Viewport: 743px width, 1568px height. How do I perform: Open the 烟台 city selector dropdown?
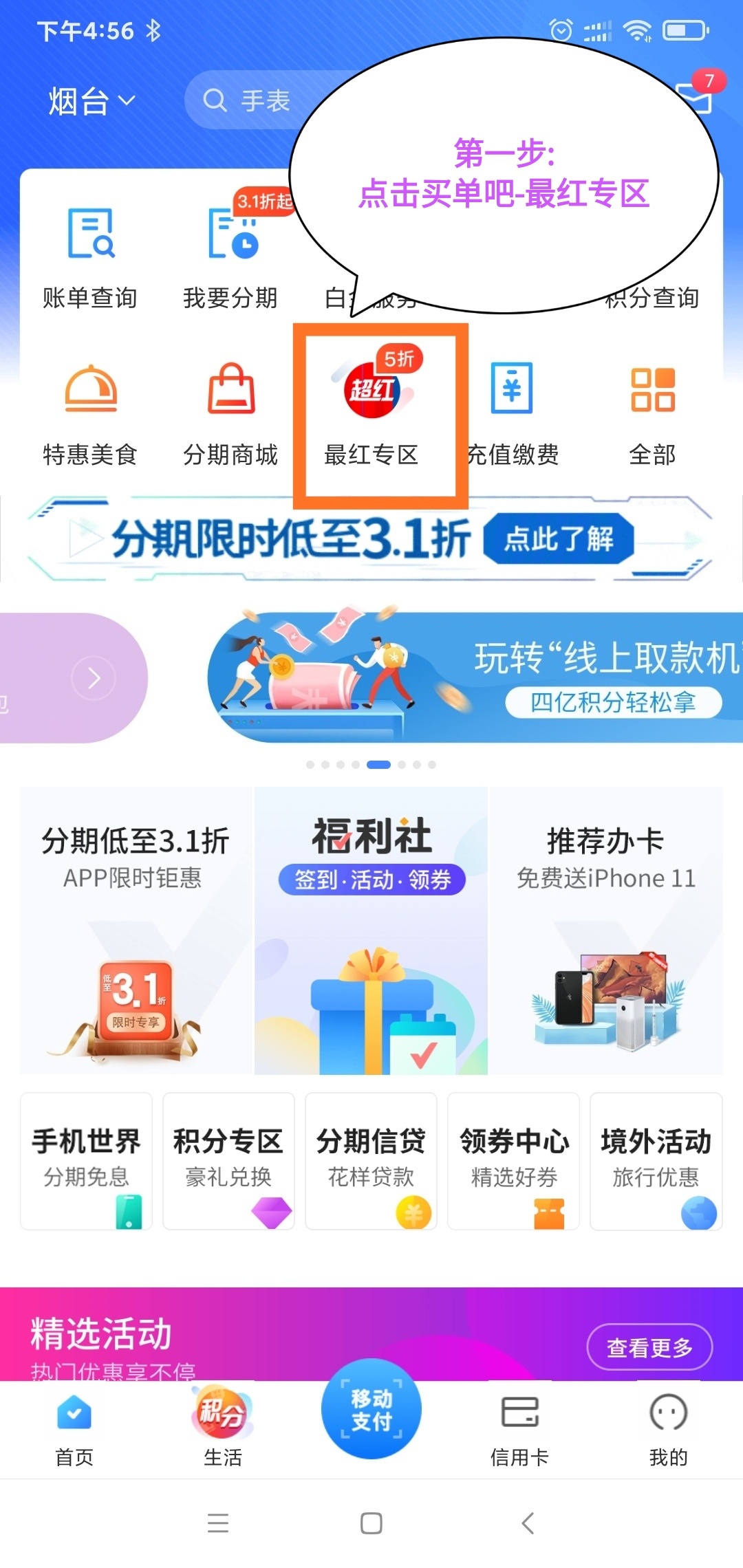point(91,102)
